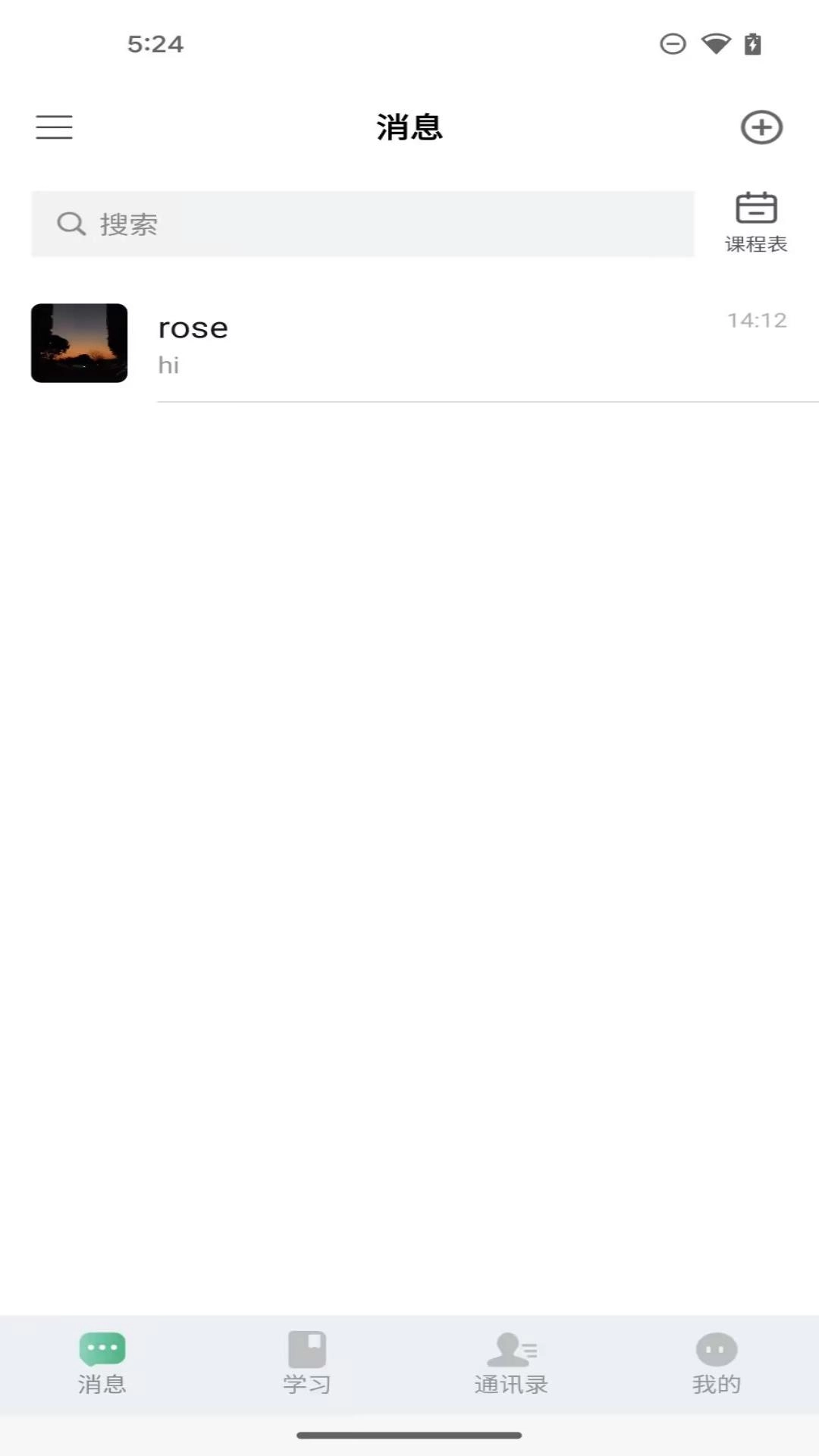Viewport: 819px width, 1456px height.
Task: Switch to the 学习 tab
Action: (x=307, y=1363)
